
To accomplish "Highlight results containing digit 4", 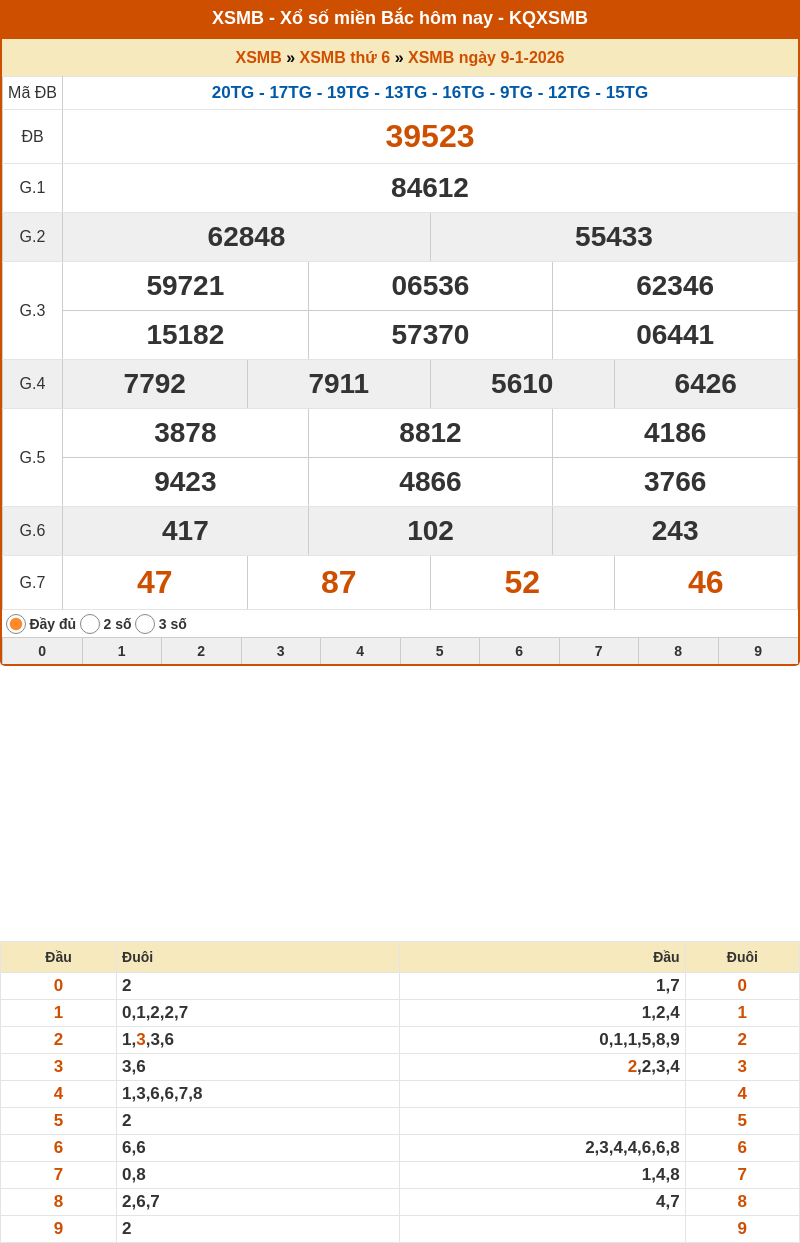I will tap(360, 651).
